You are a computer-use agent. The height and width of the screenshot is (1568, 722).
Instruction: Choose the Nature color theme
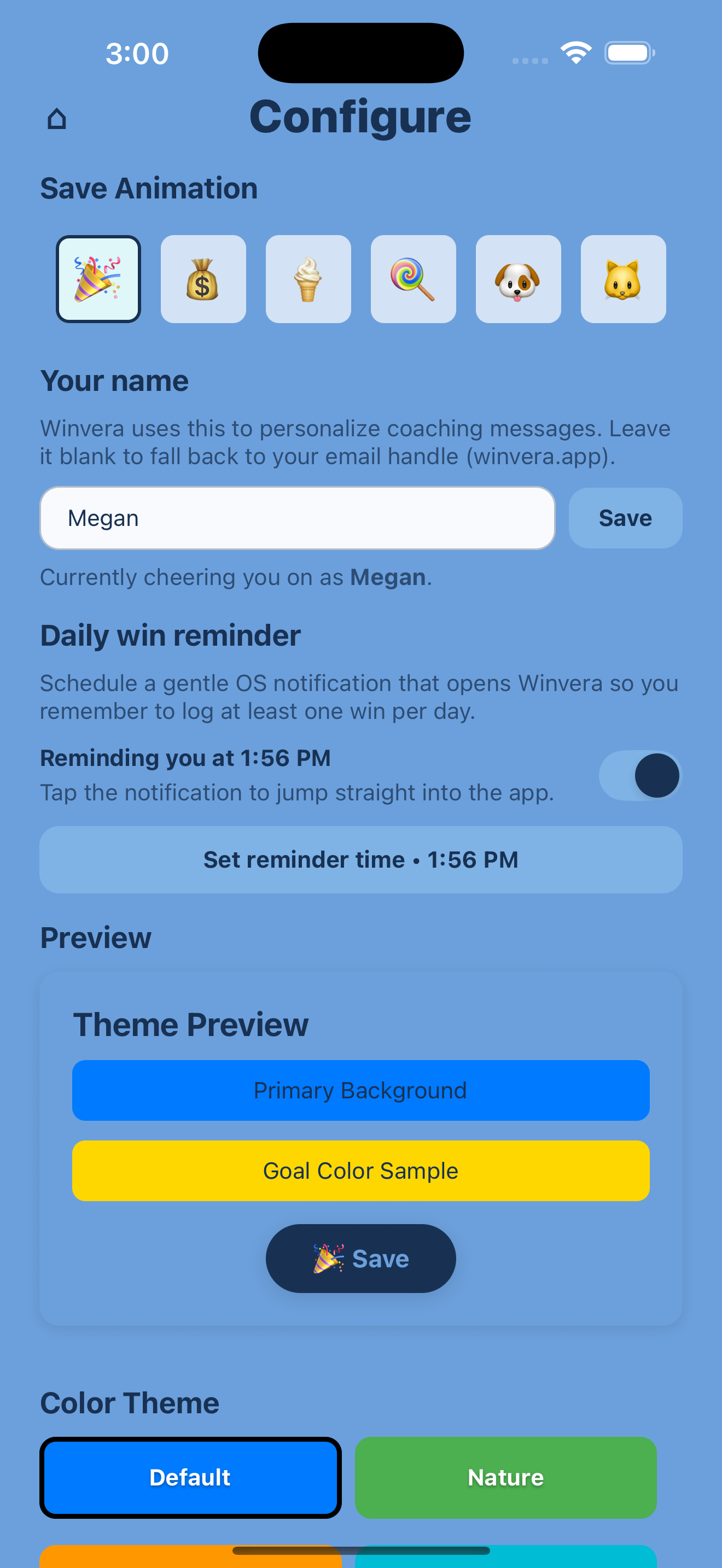click(506, 1477)
